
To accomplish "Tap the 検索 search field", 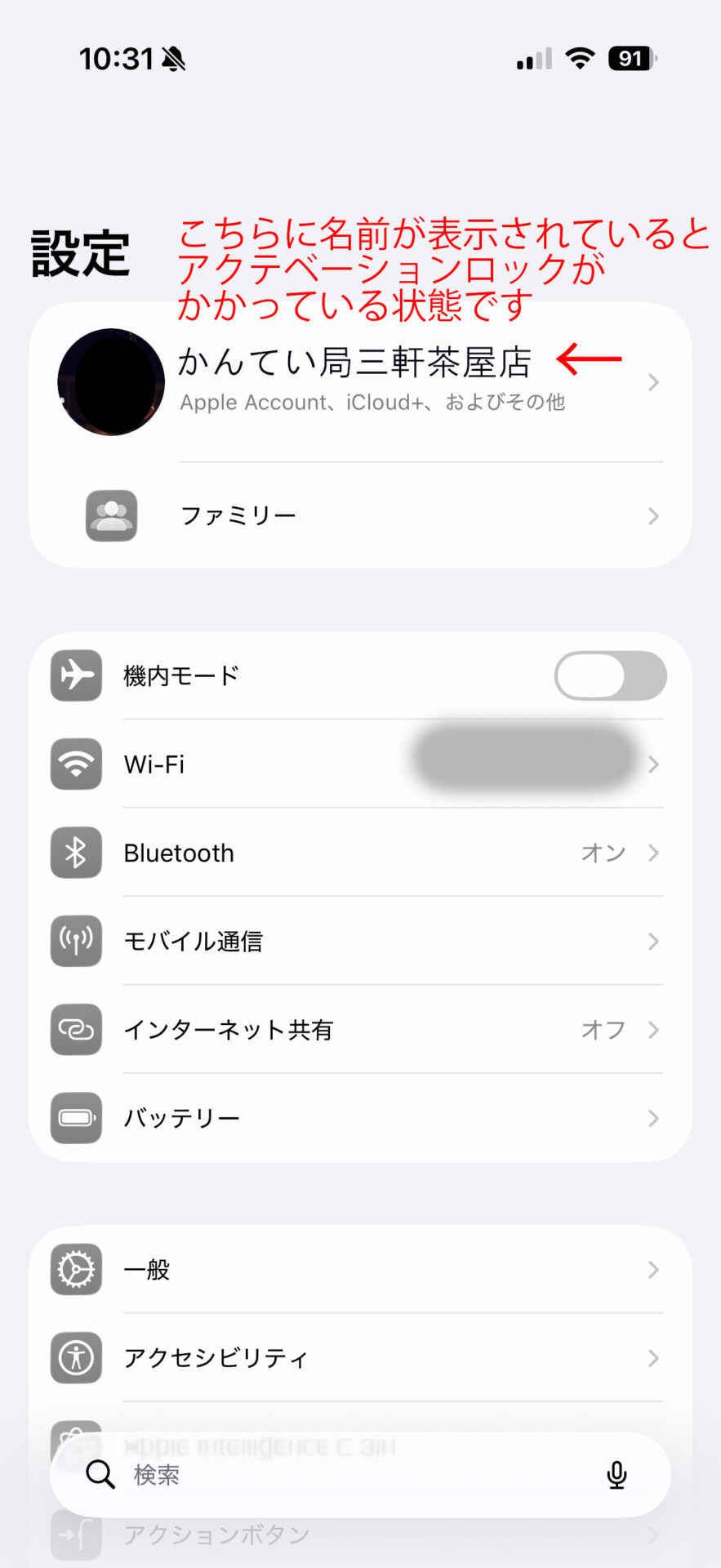I will [343, 1475].
